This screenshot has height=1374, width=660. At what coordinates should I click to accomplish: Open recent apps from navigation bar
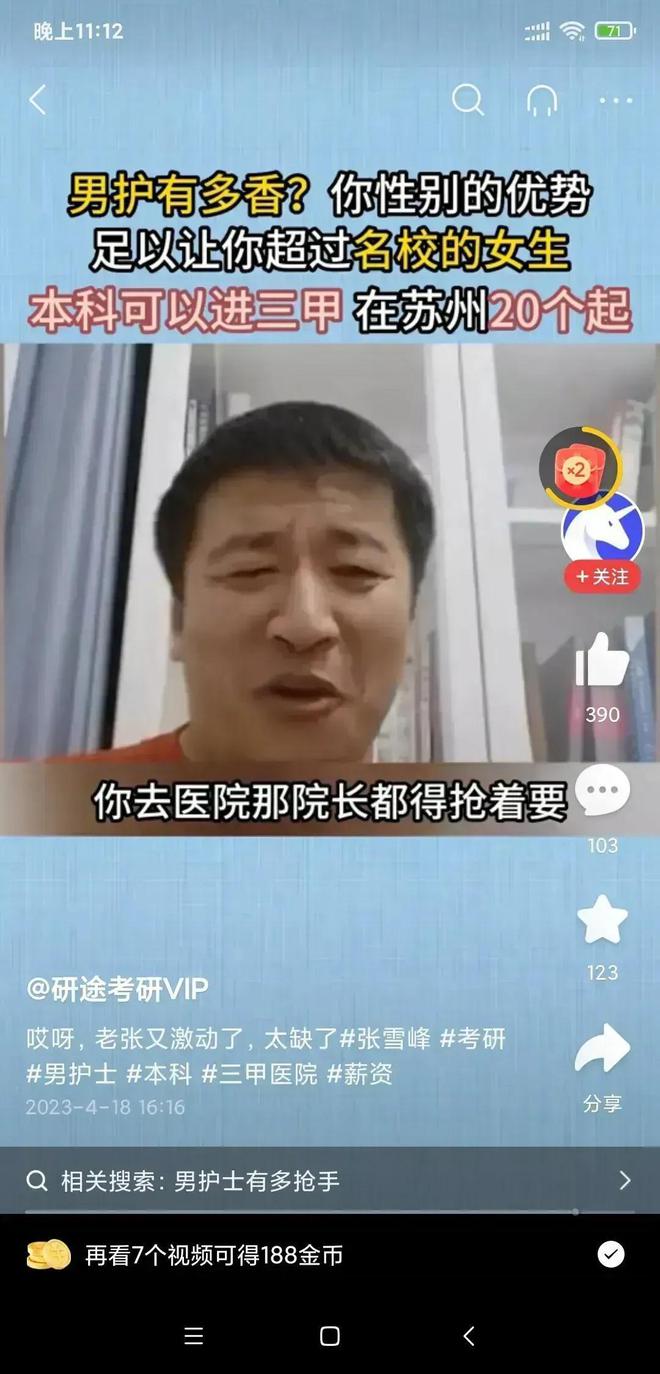click(x=194, y=1336)
